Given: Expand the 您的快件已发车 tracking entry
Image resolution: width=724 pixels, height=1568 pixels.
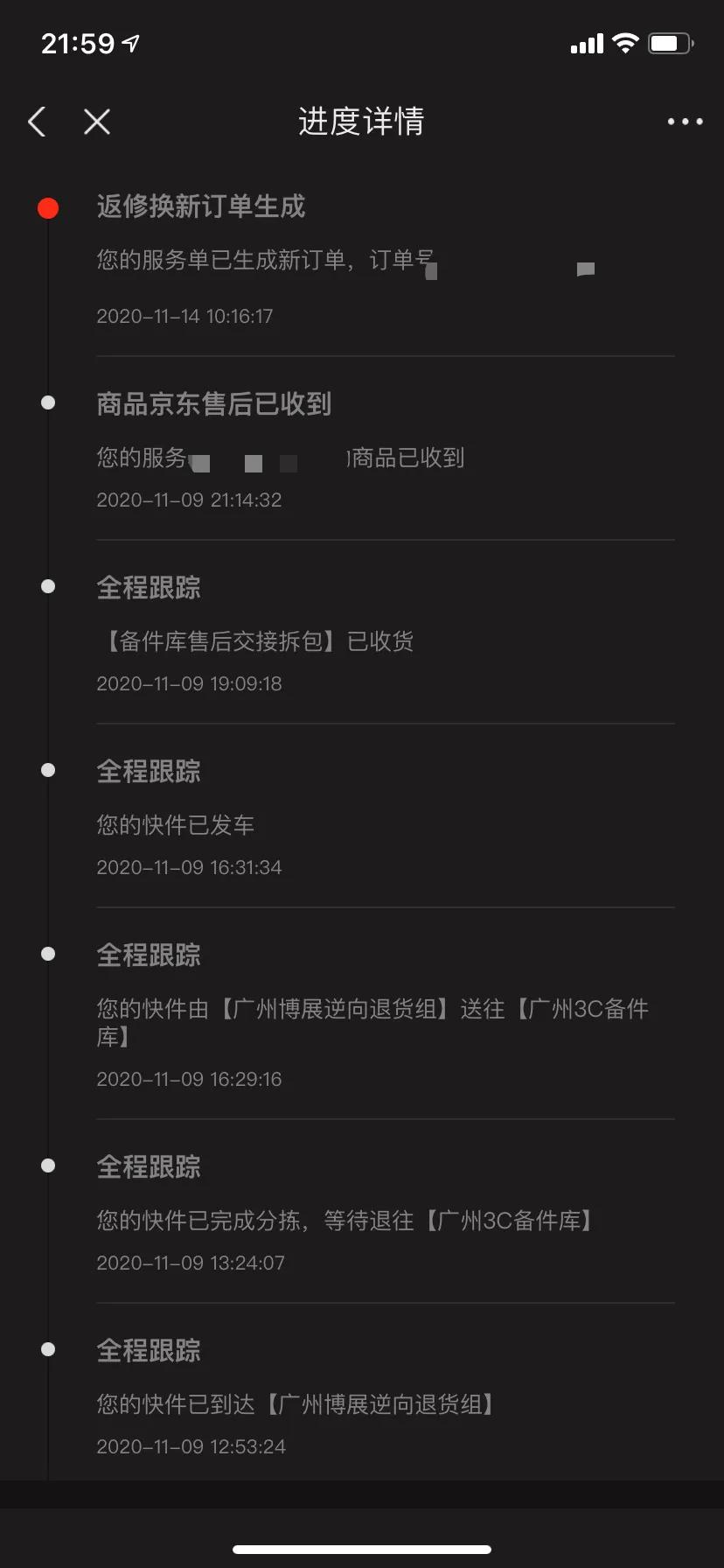Looking at the screenshot, I should 174,824.
